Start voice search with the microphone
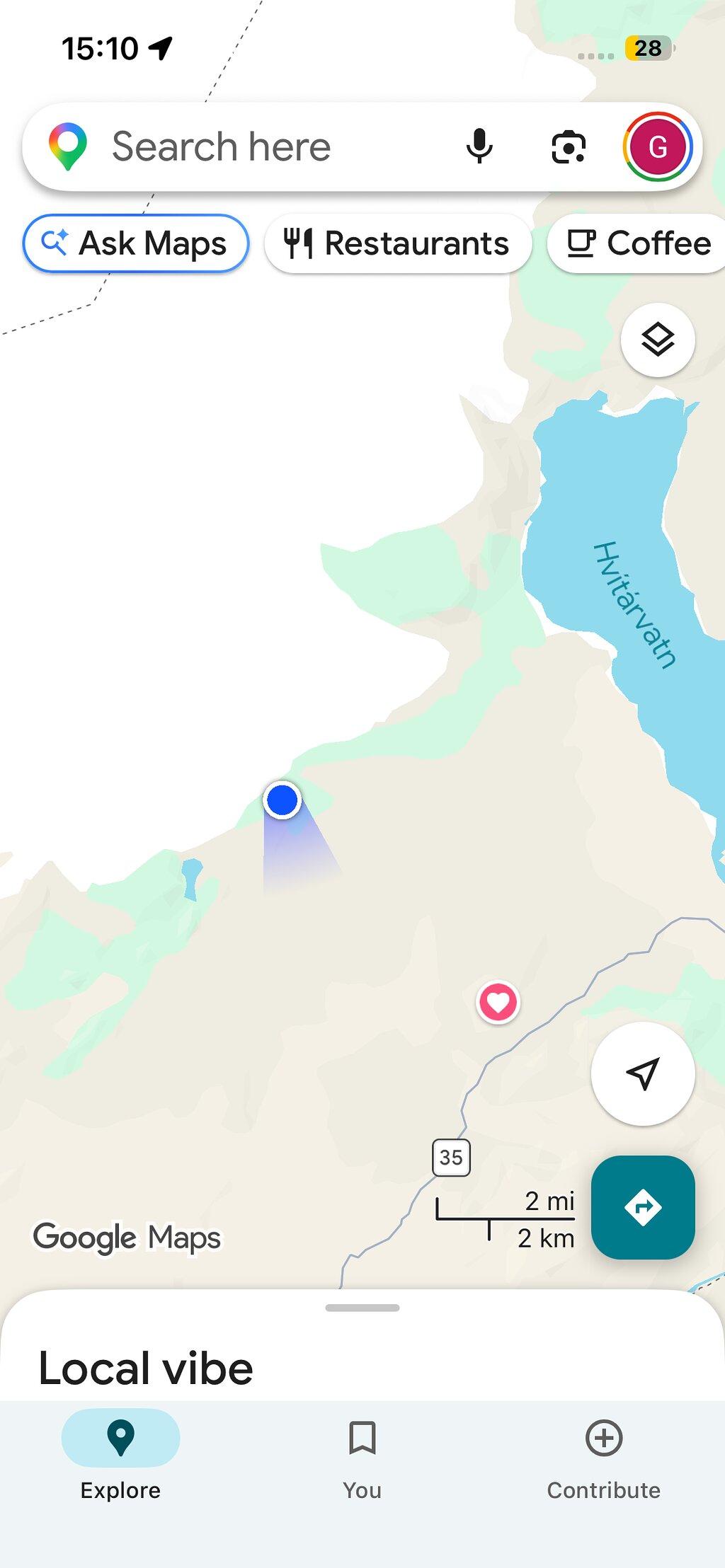The image size is (725, 1568). point(479,146)
